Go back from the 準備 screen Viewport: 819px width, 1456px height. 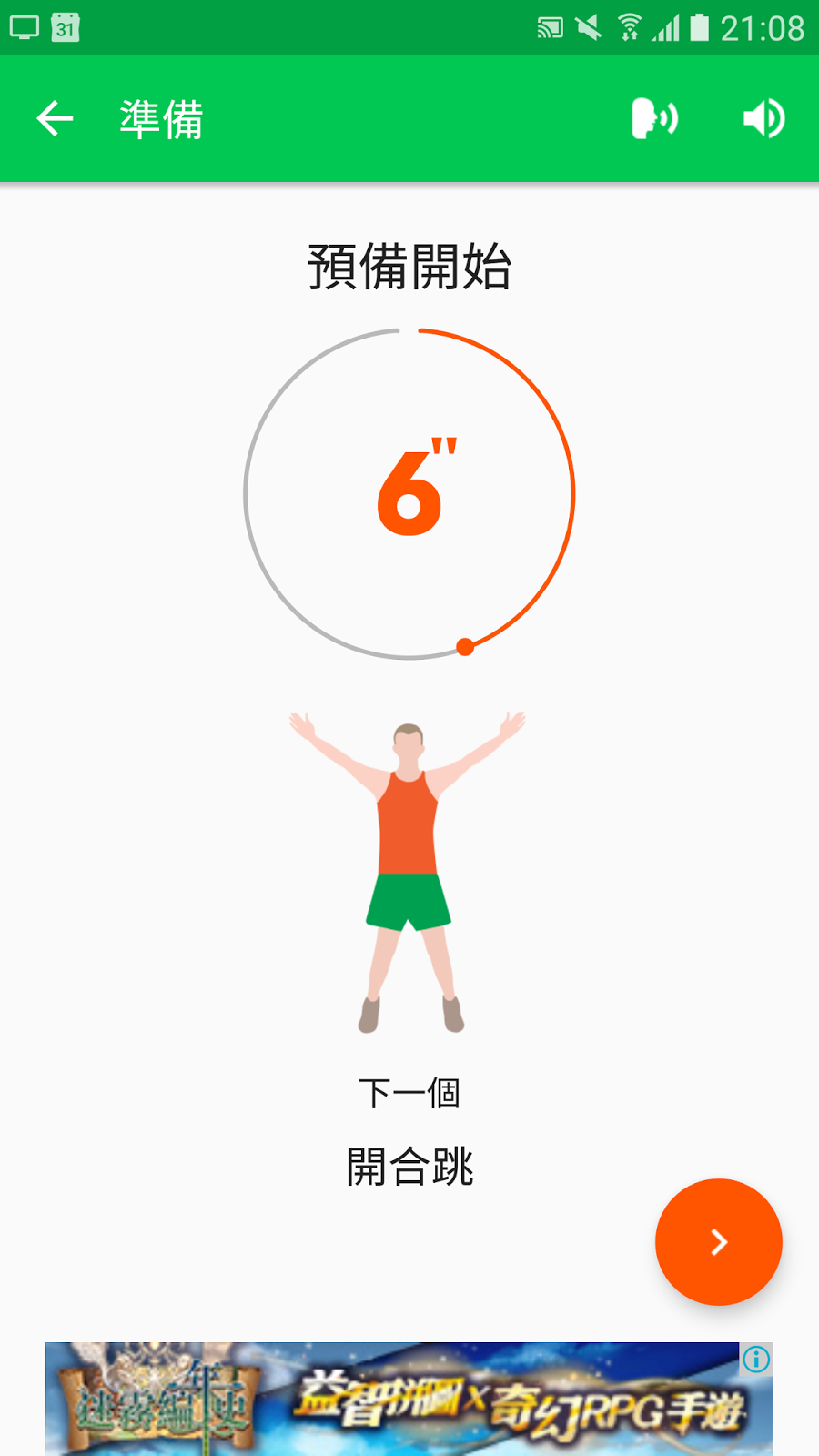[x=55, y=119]
